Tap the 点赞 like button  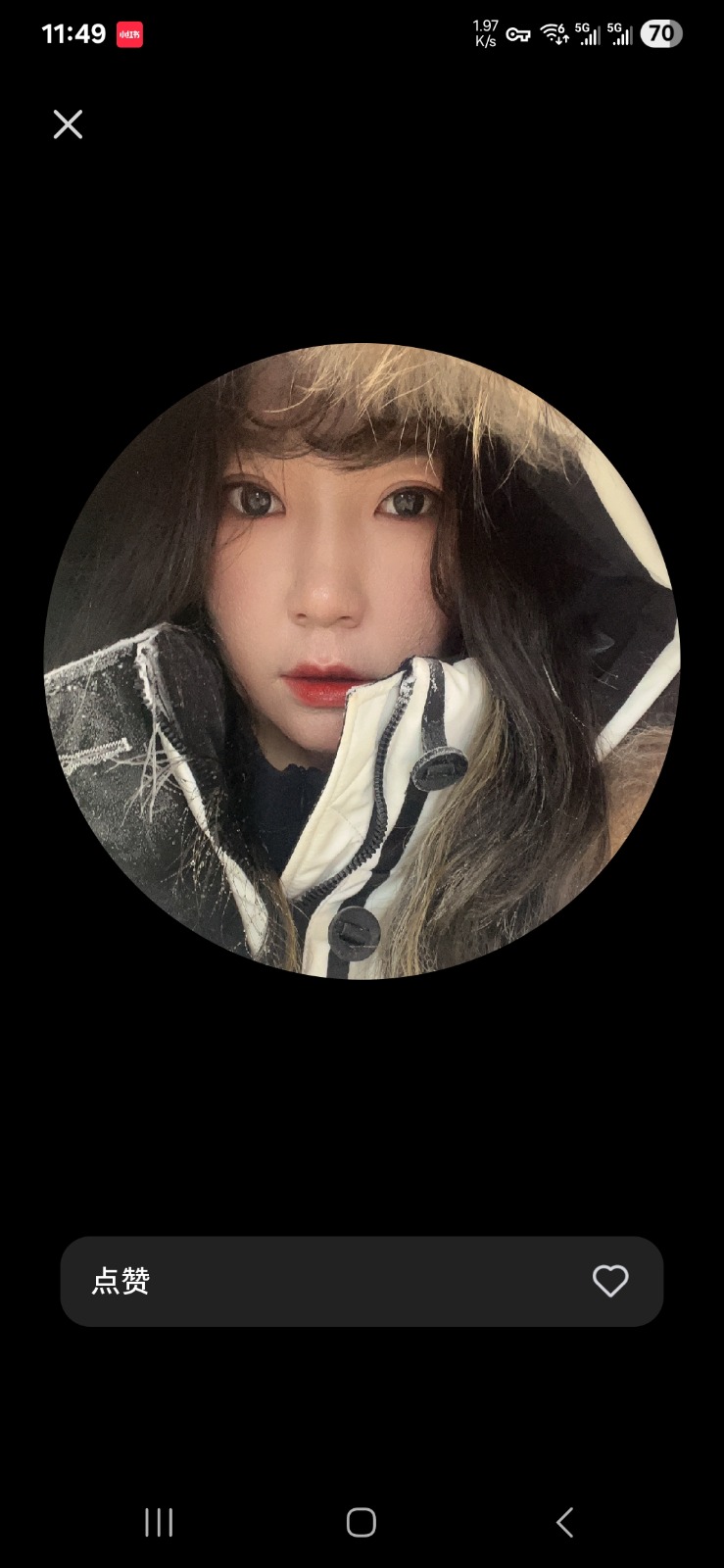[362, 1281]
